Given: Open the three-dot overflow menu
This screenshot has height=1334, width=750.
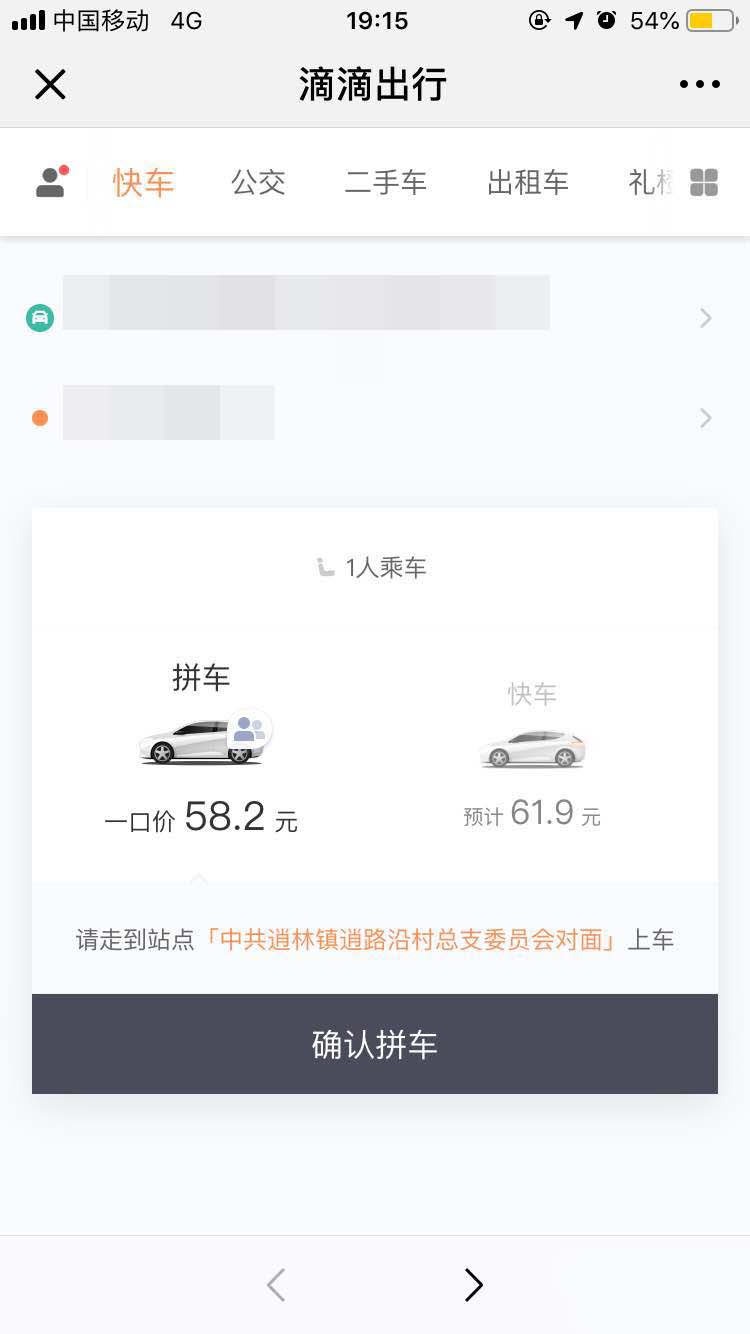Looking at the screenshot, I should [x=699, y=85].
